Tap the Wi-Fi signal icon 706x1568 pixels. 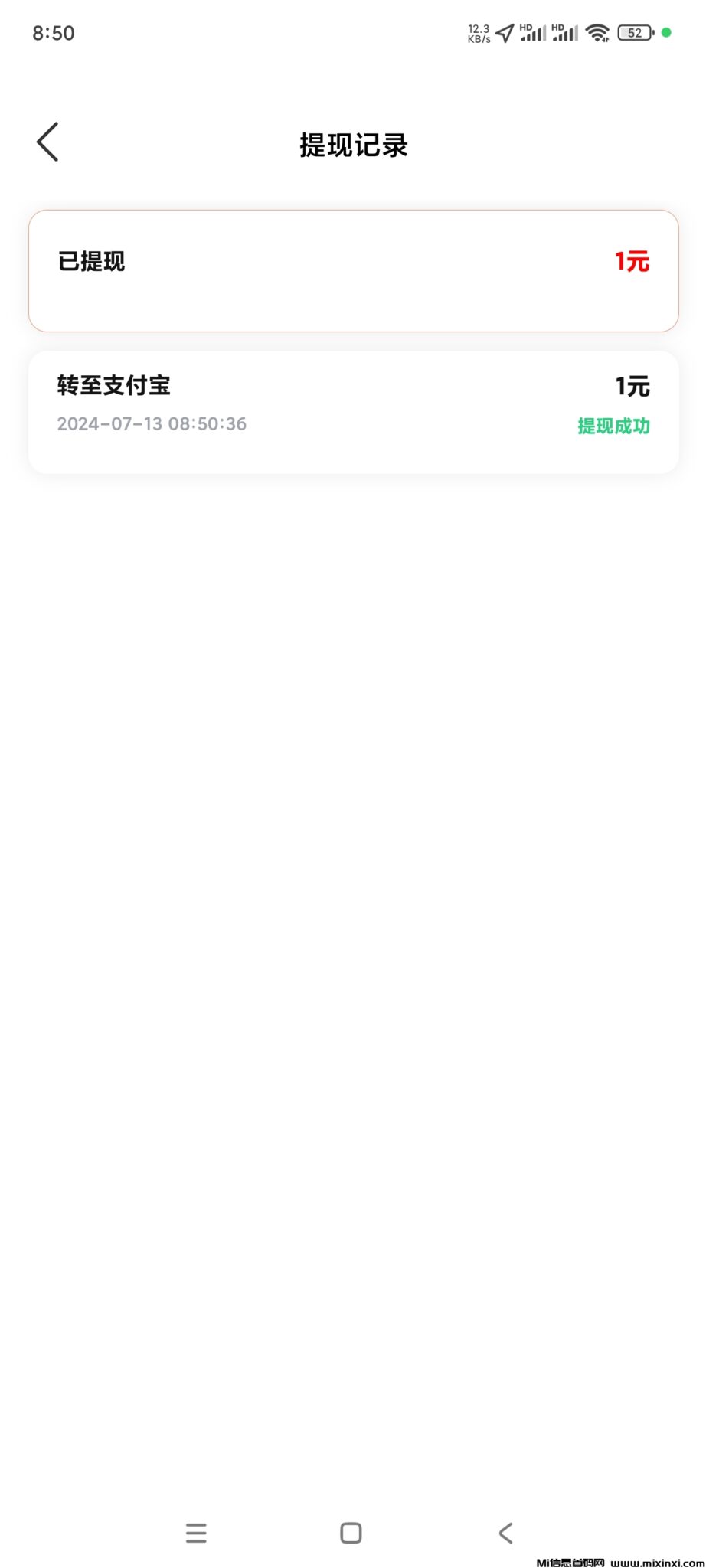(x=597, y=33)
